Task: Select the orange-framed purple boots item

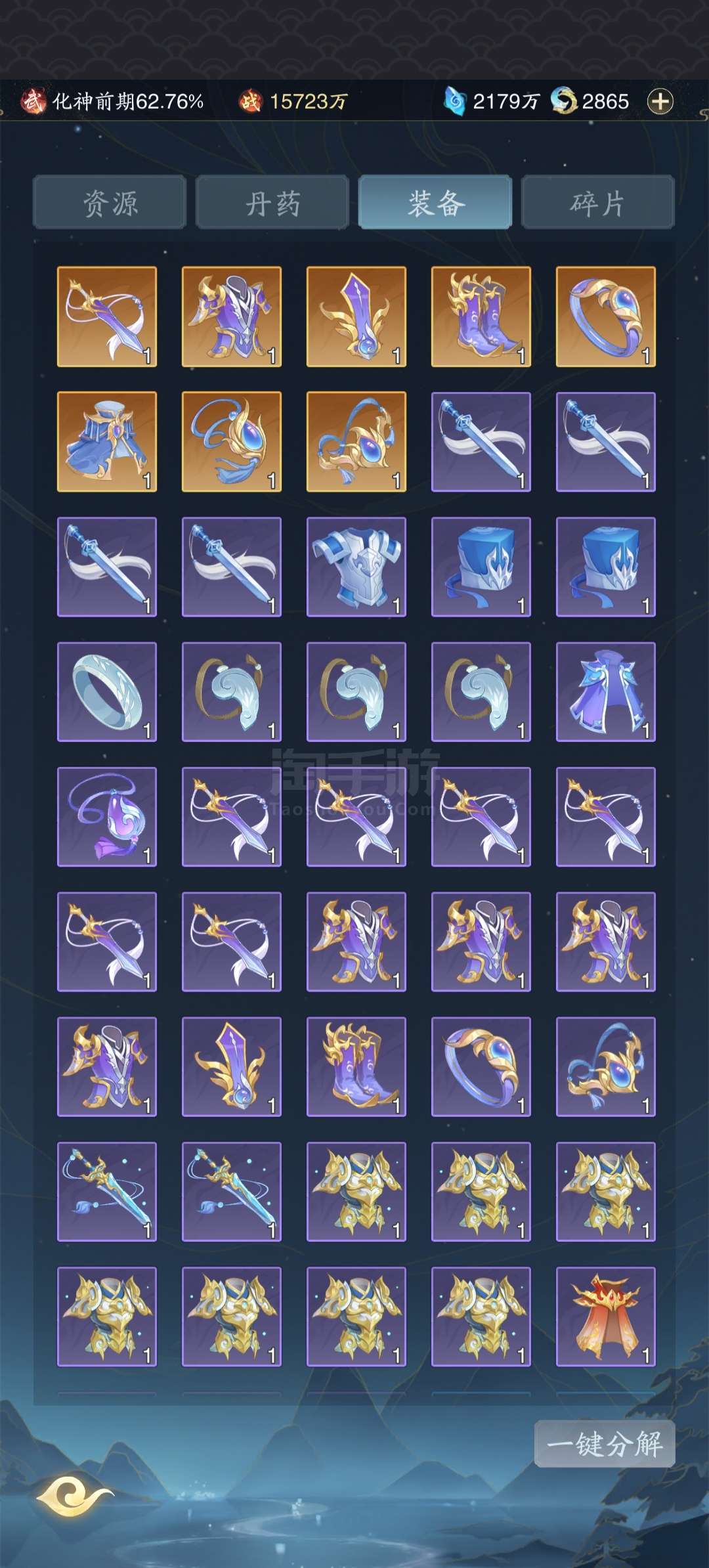Action: tap(481, 316)
